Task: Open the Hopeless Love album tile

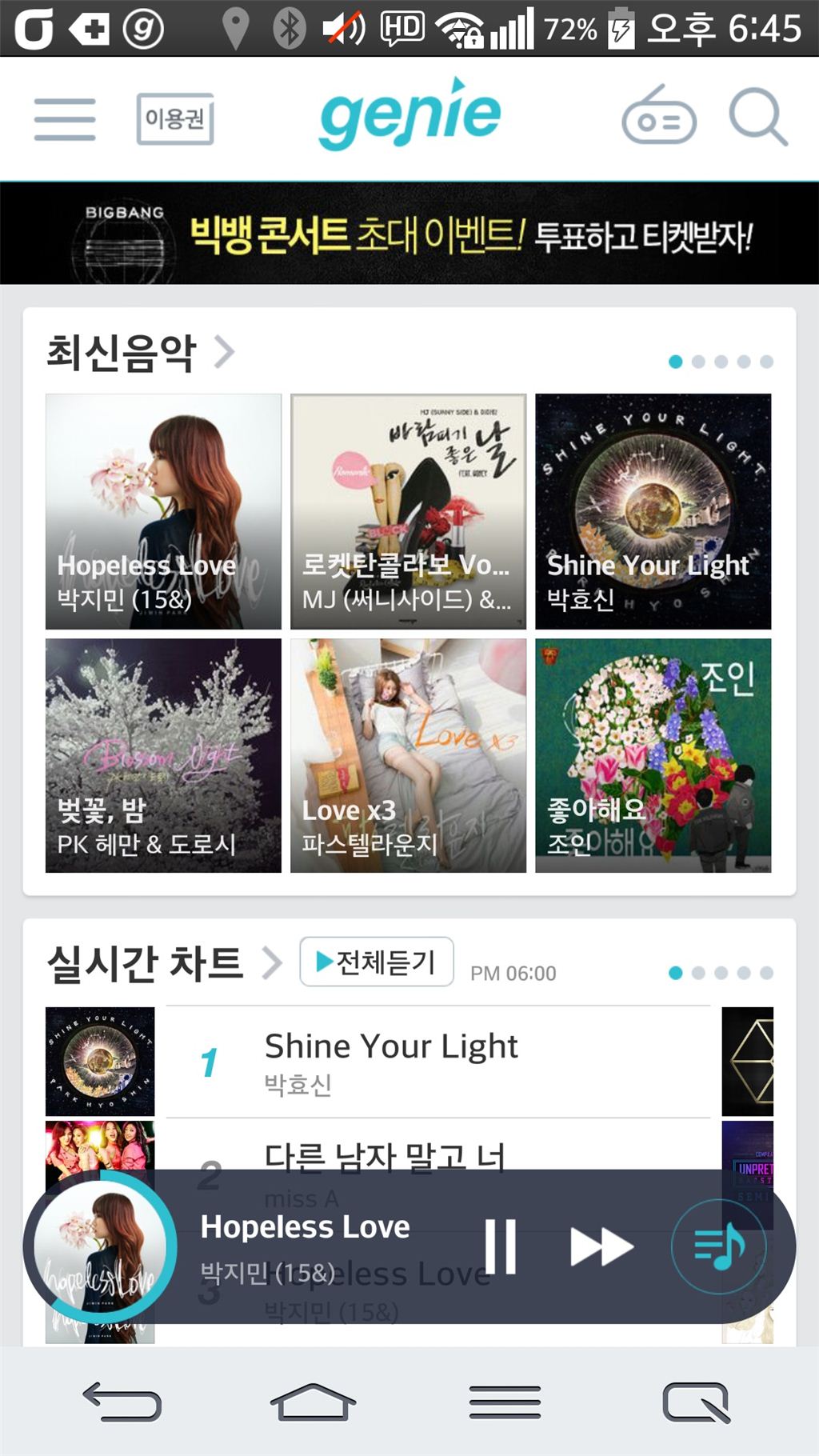Action: click(164, 511)
